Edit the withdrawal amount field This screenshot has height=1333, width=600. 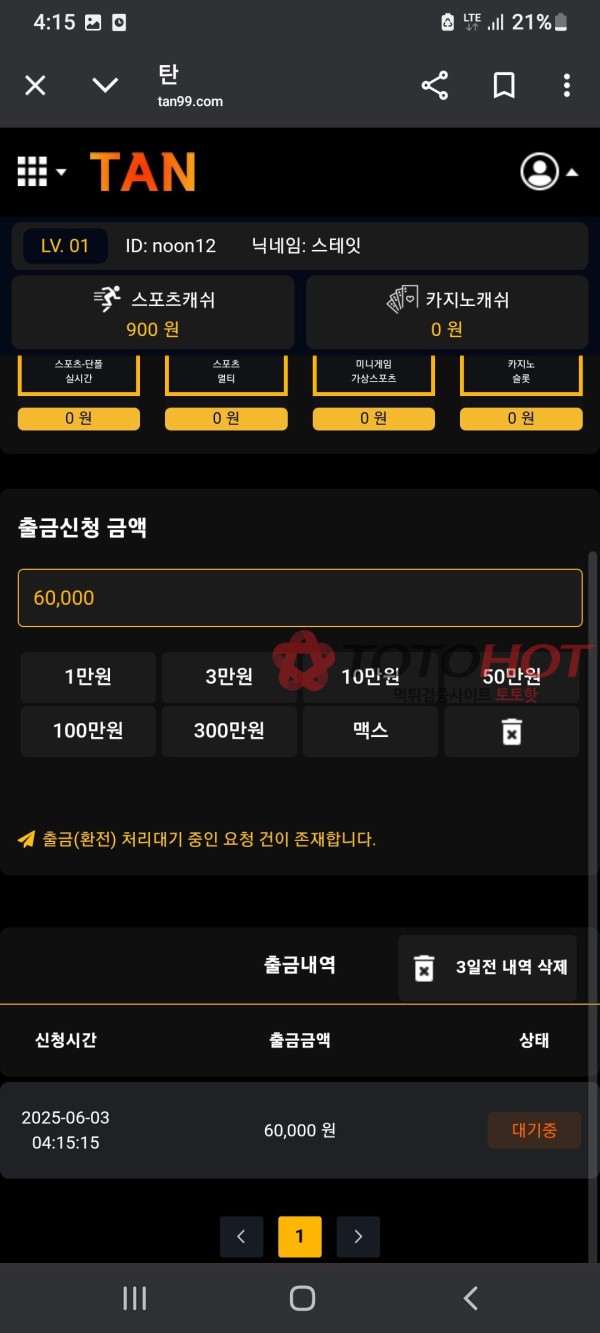coord(300,598)
